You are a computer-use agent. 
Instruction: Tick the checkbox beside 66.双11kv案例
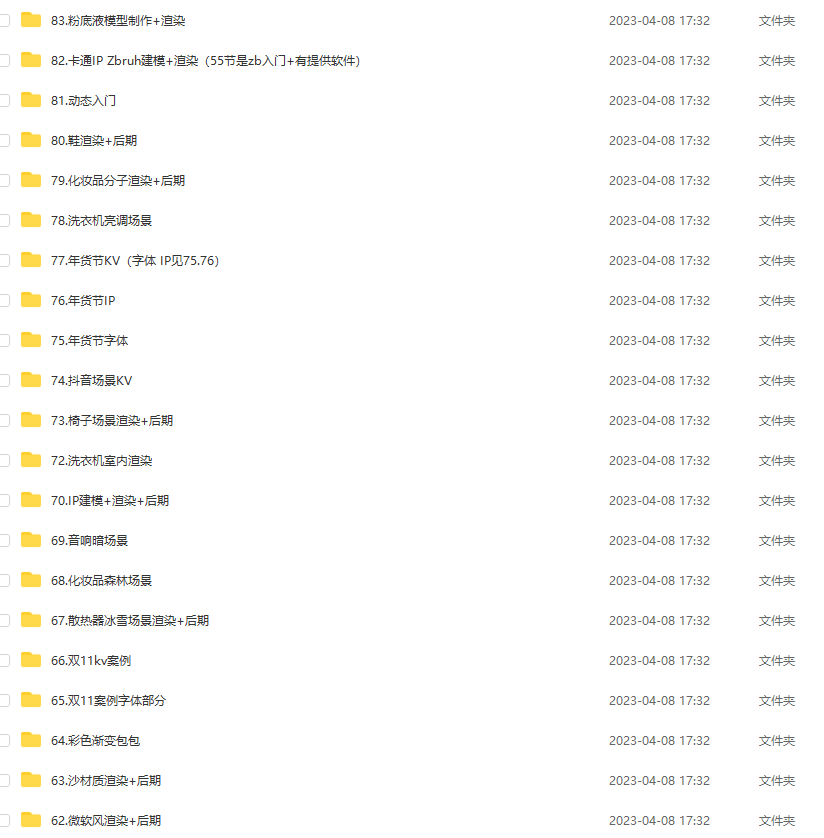click(x=4, y=660)
